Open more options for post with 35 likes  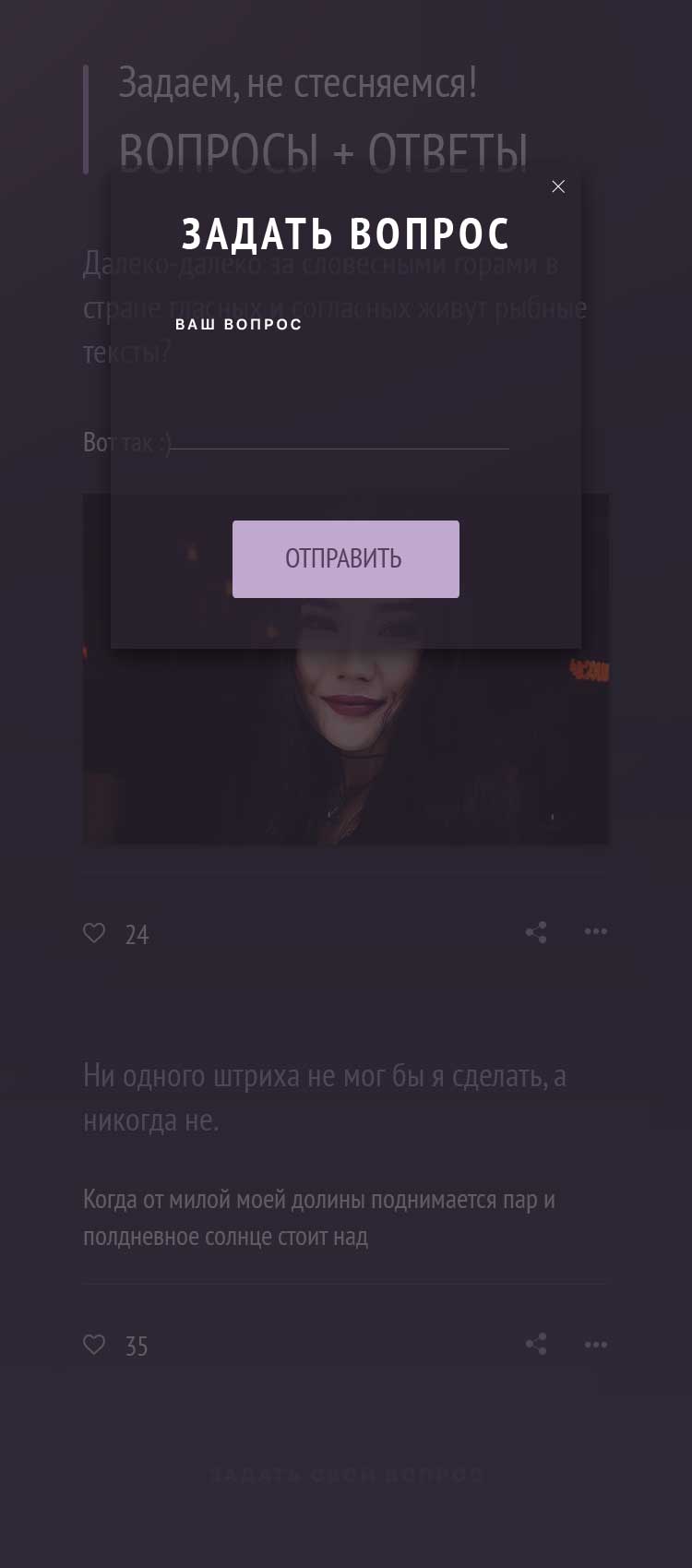click(596, 1345)
